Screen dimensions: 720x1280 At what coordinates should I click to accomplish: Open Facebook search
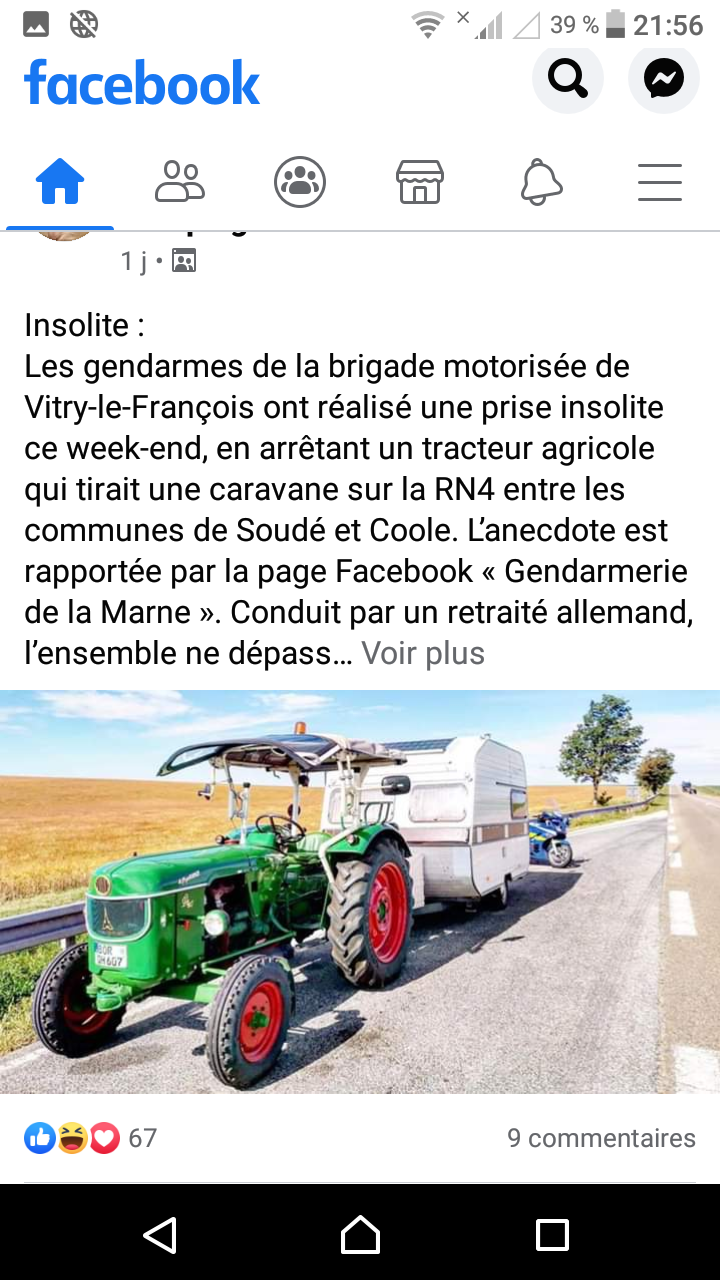click(567, 79)
